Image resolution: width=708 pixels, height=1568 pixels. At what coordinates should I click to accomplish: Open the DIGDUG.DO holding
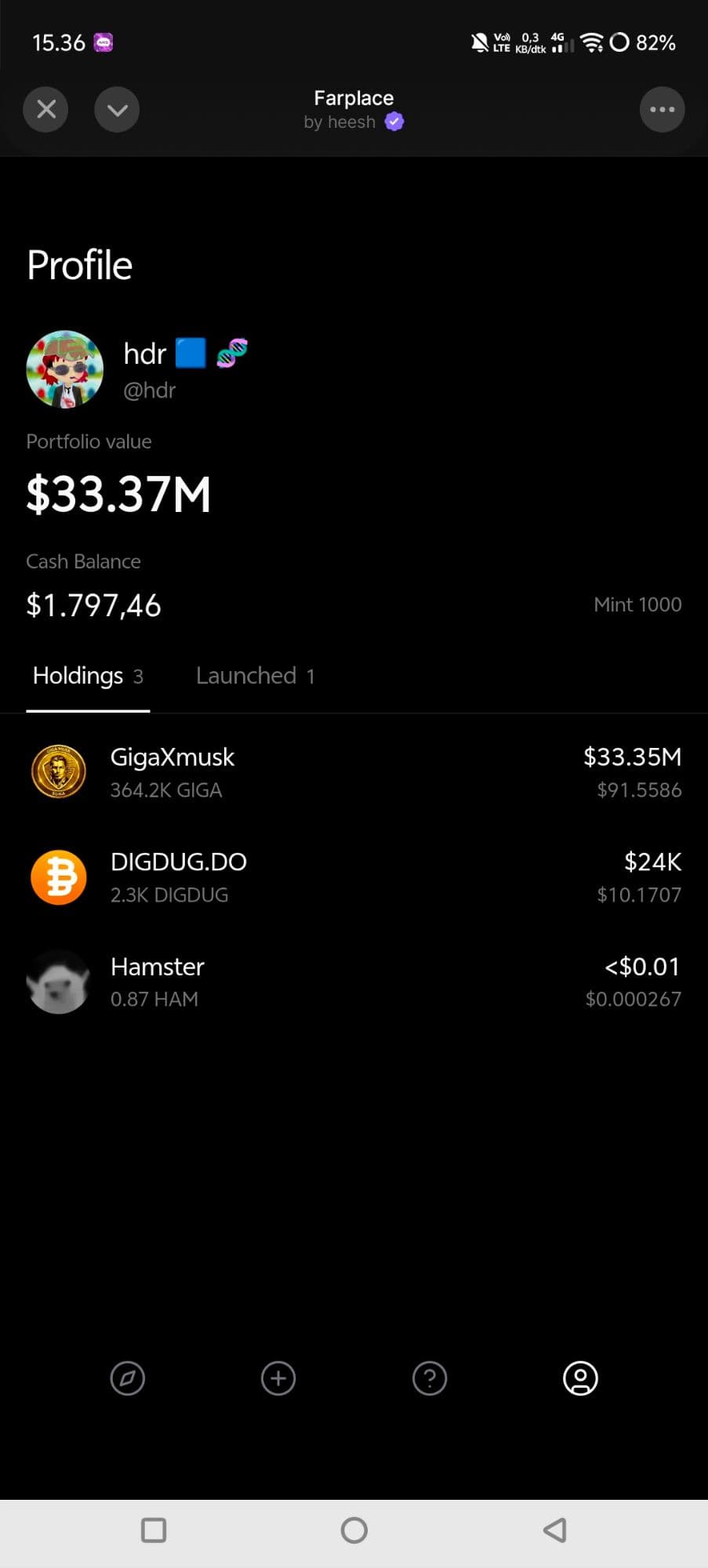pos(354,877)
